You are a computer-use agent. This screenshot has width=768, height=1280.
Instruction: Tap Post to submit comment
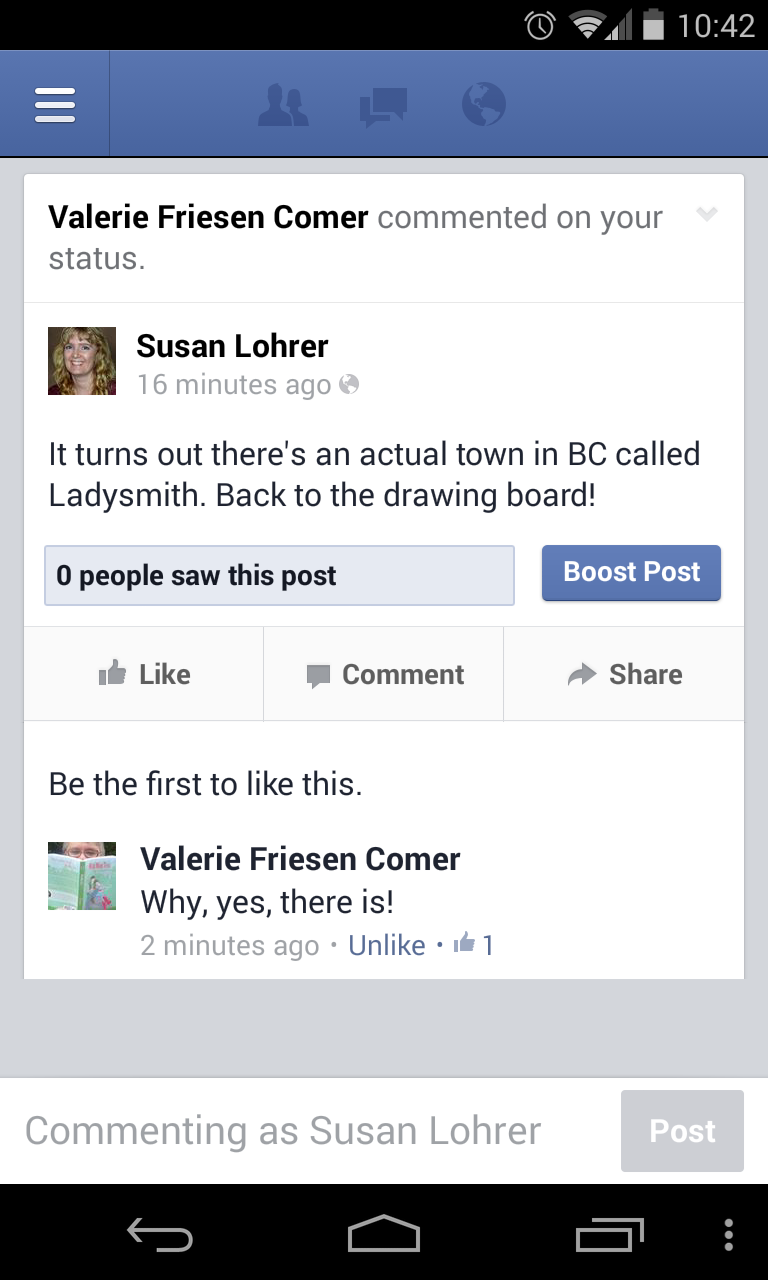(x=682, y=1131)
